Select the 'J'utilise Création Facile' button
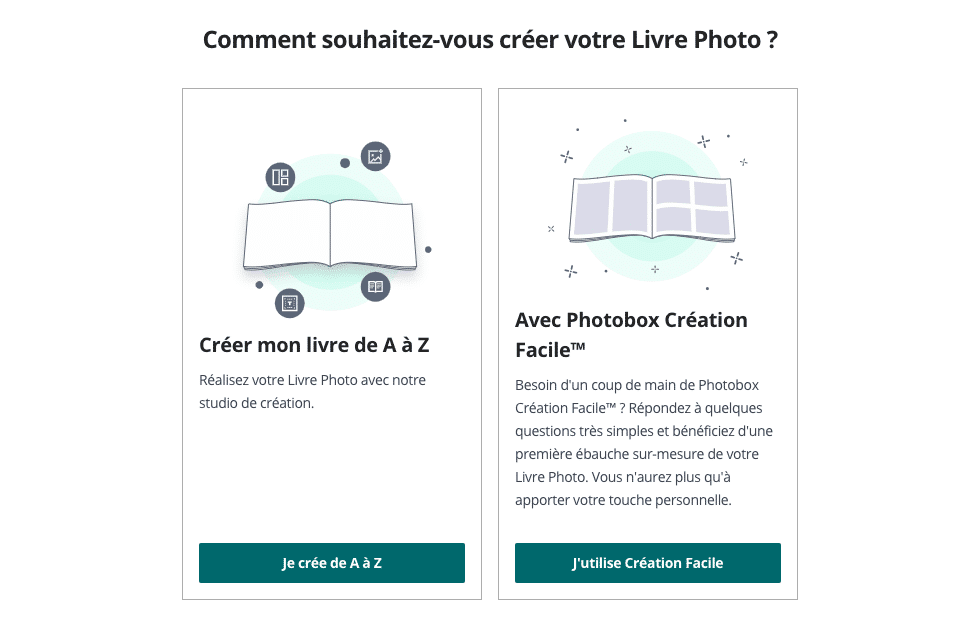The height and width of the screenshot is (623, 953). pyautogui.click(x=647, y=563)
